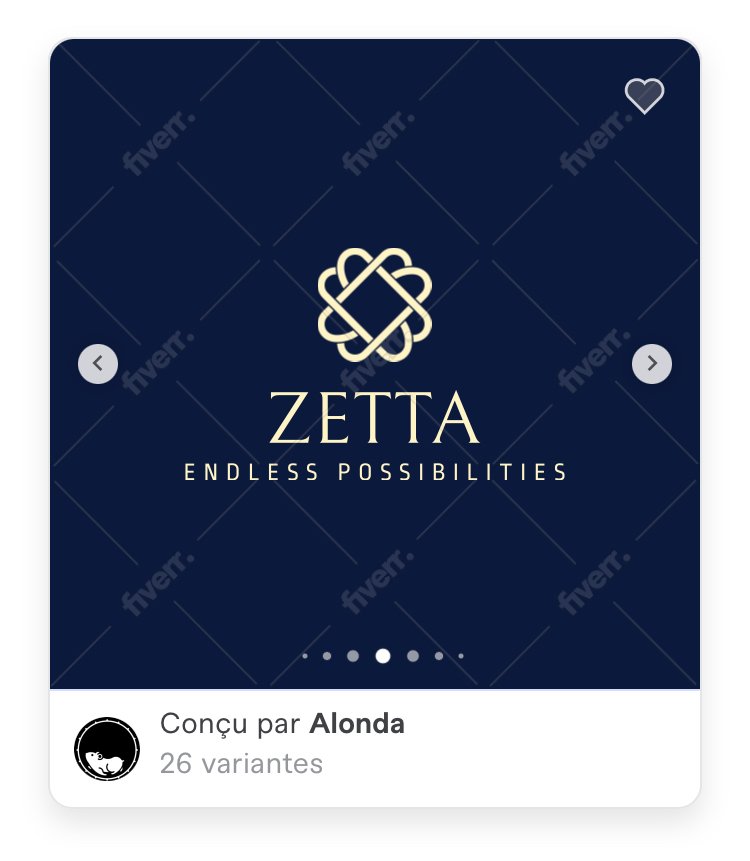This screenshot has height=861, width=750.
Task: Save the Zetta logo with heart icon
Action: [x=644, y=96]
